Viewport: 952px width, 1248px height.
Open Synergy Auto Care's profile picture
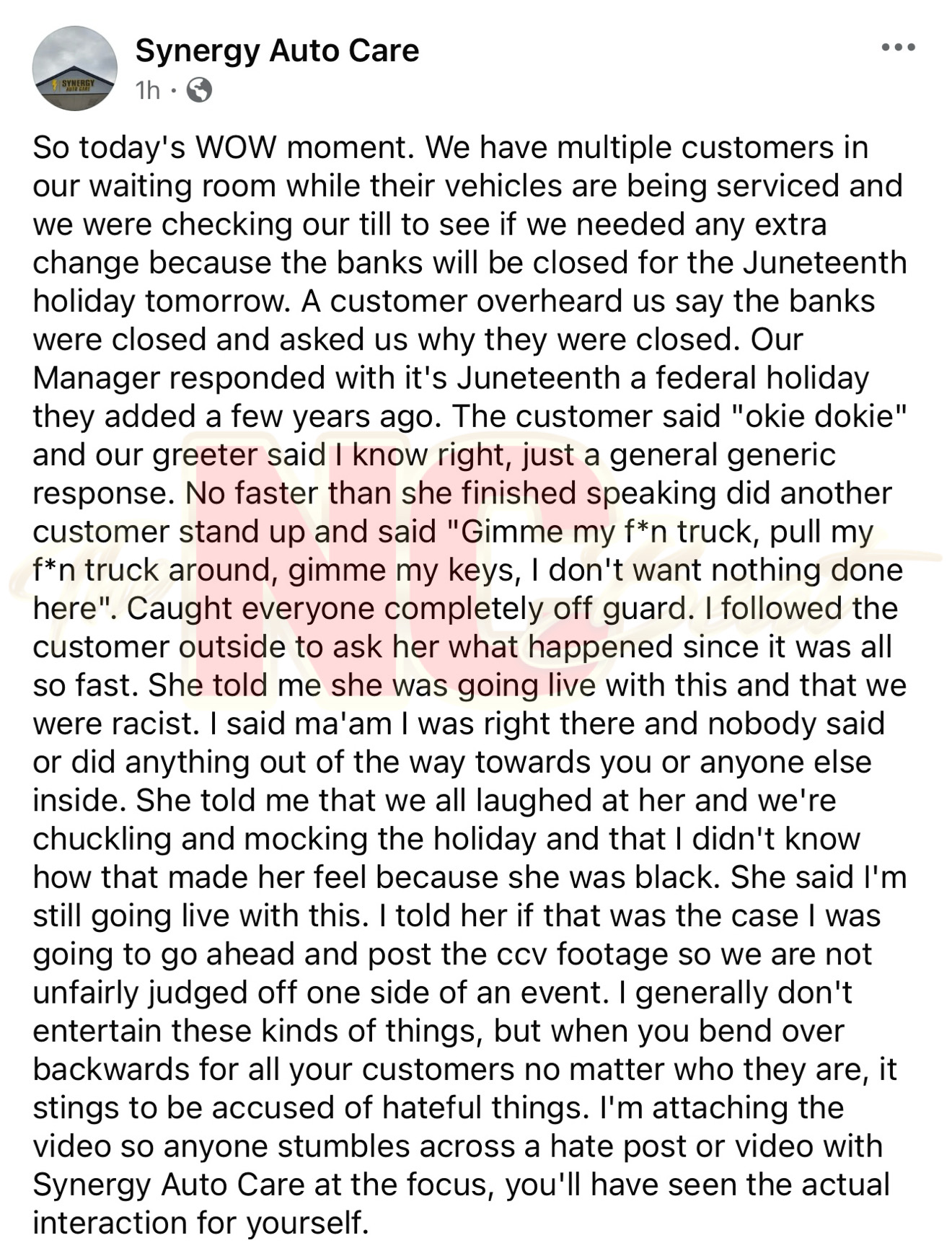75,69
